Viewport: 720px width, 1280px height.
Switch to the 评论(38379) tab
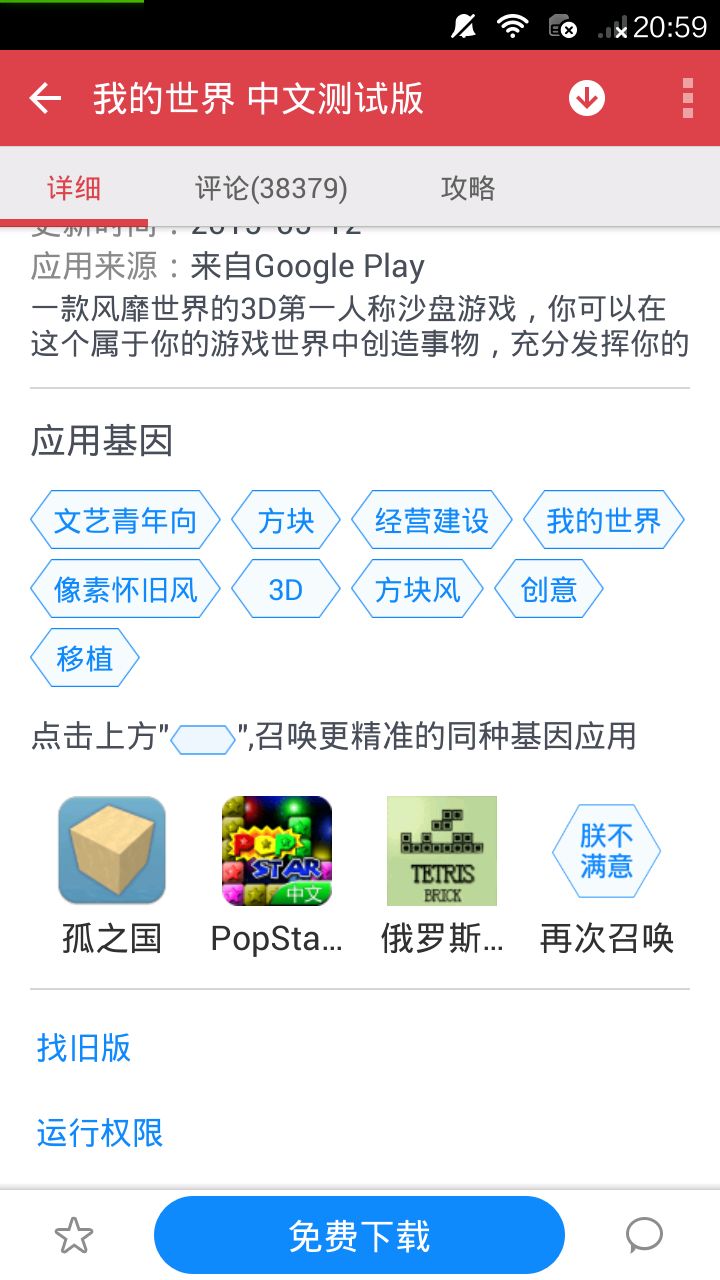pos(271,188)
